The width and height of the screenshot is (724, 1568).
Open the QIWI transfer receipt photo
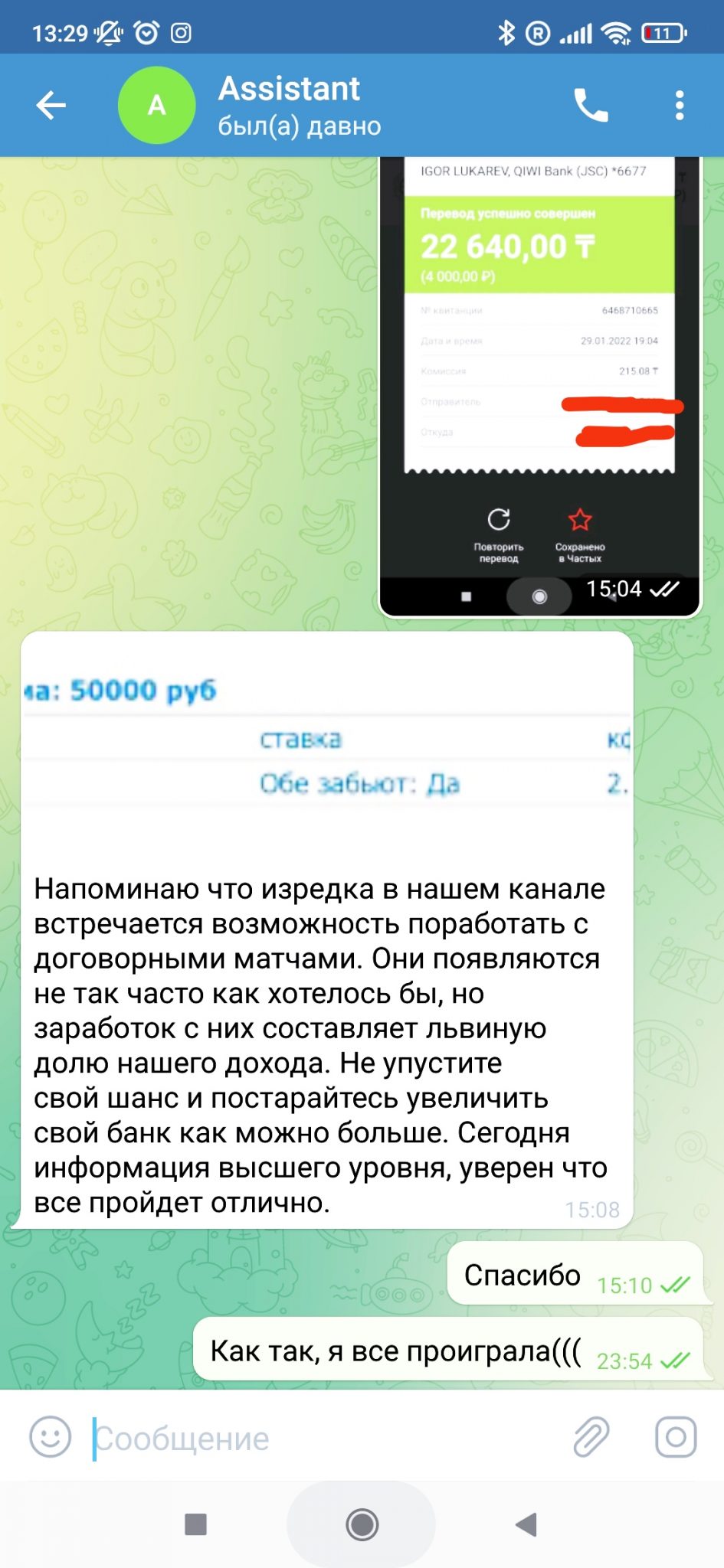pos(540,387)
